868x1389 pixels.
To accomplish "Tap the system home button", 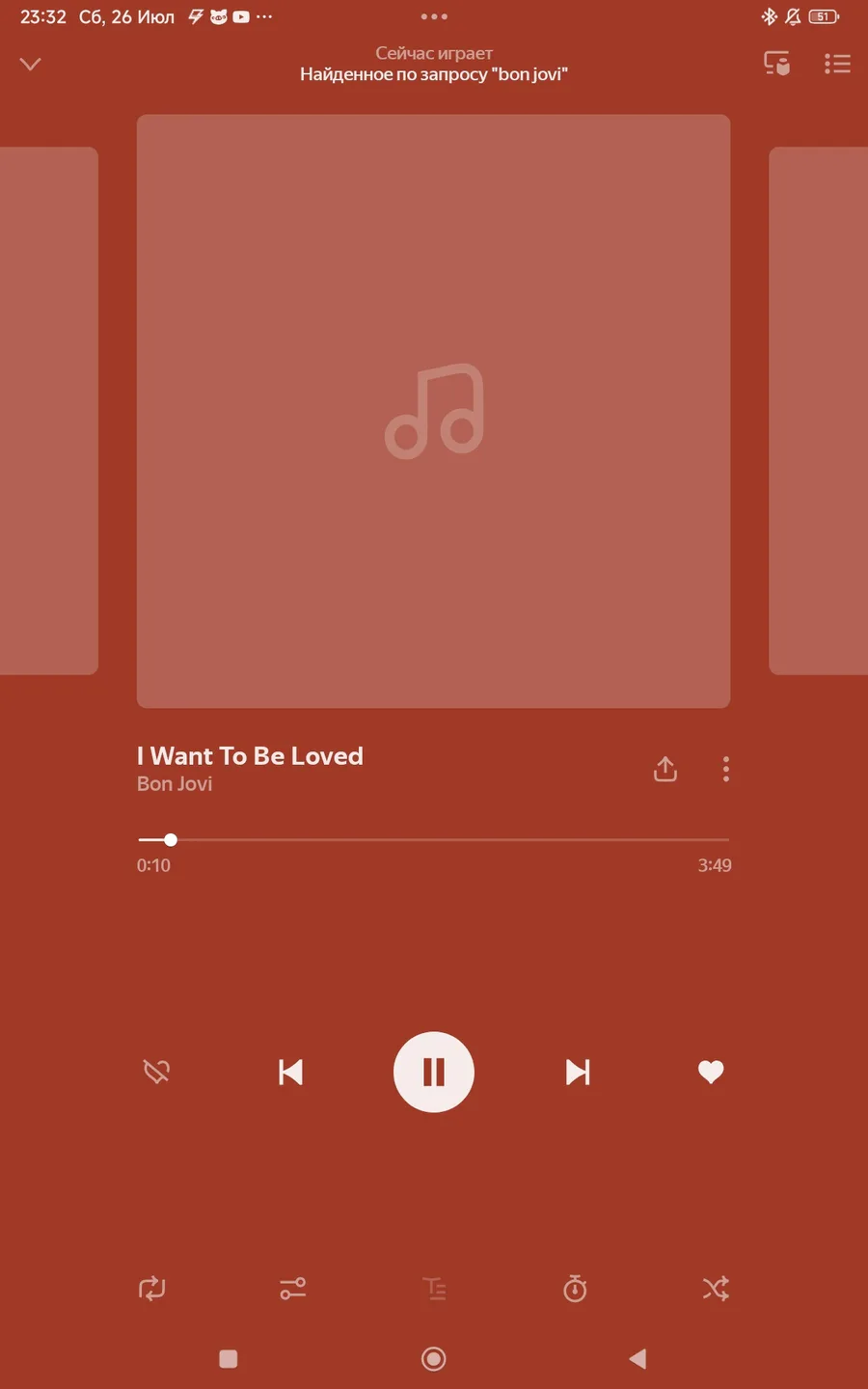I will click(434, 1359).
